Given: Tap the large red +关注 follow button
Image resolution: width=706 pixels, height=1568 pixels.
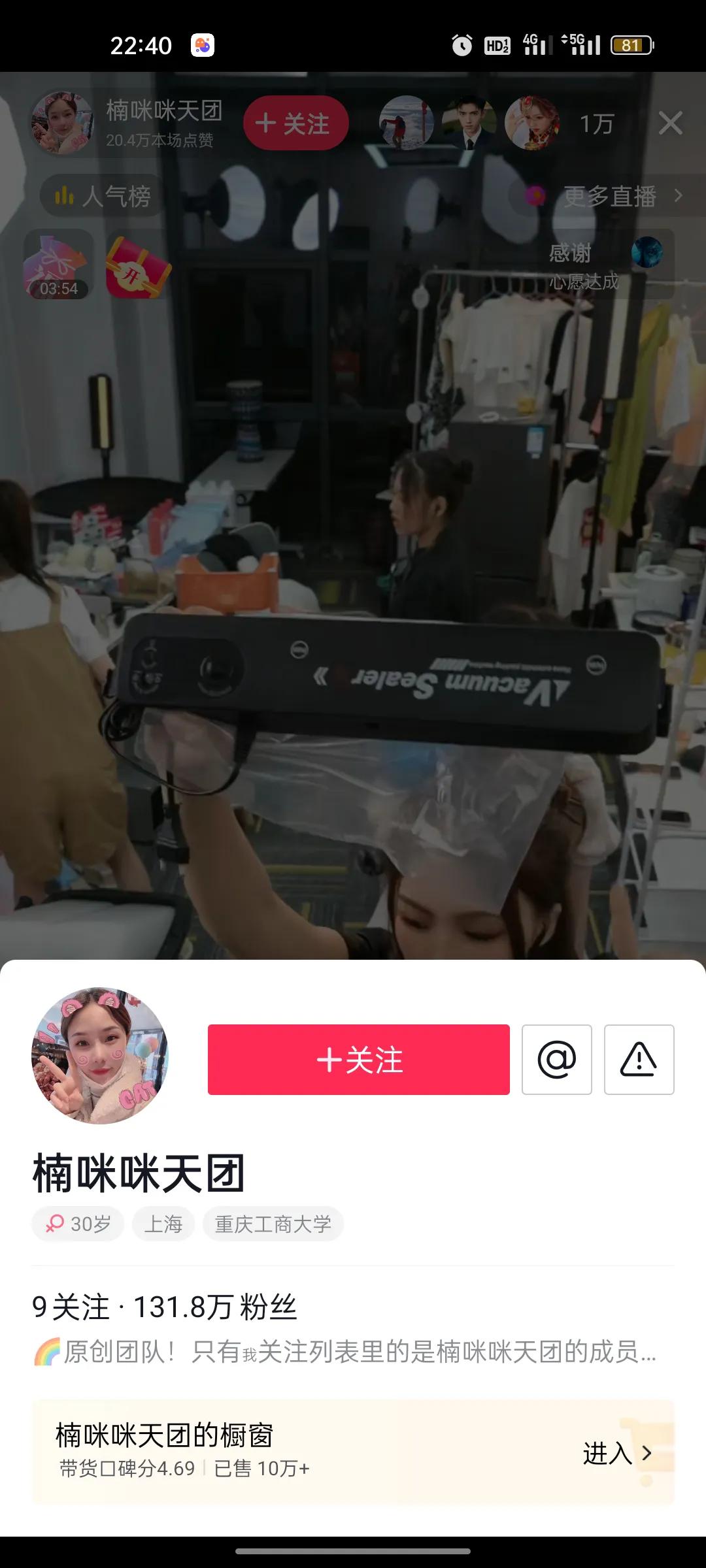Looking at the screenshot, I should click(x=358, y=1058).
